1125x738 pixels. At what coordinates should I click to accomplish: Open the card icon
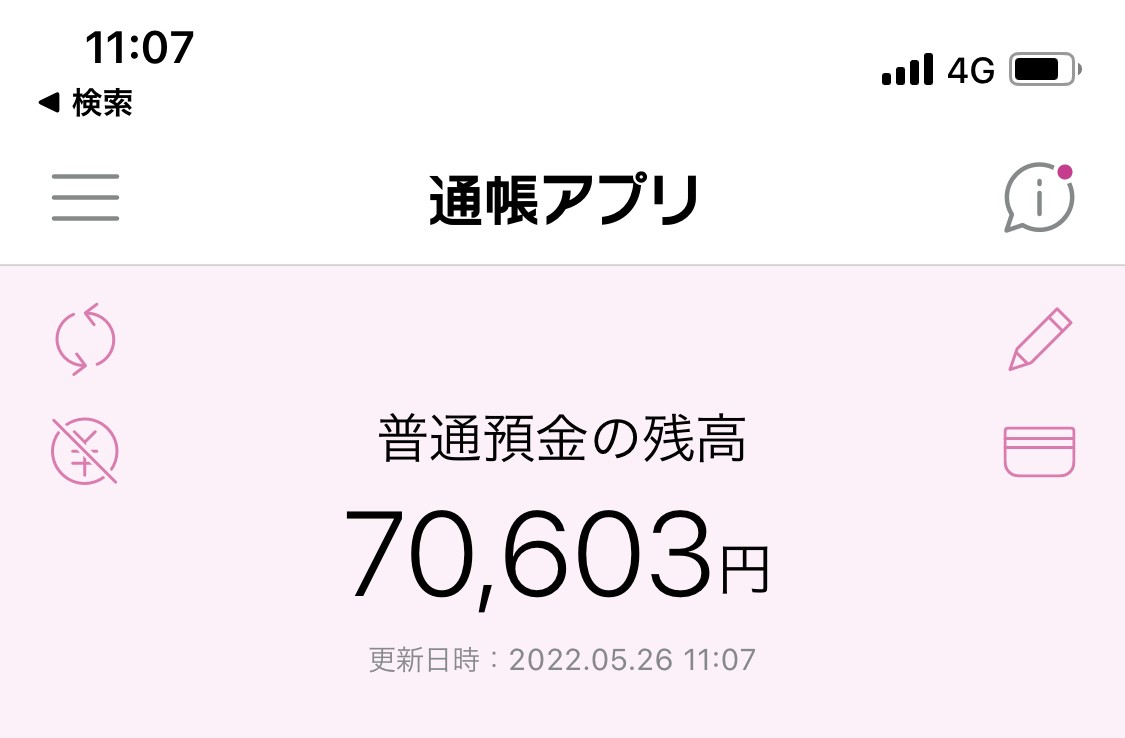[x=1039, y=451]
